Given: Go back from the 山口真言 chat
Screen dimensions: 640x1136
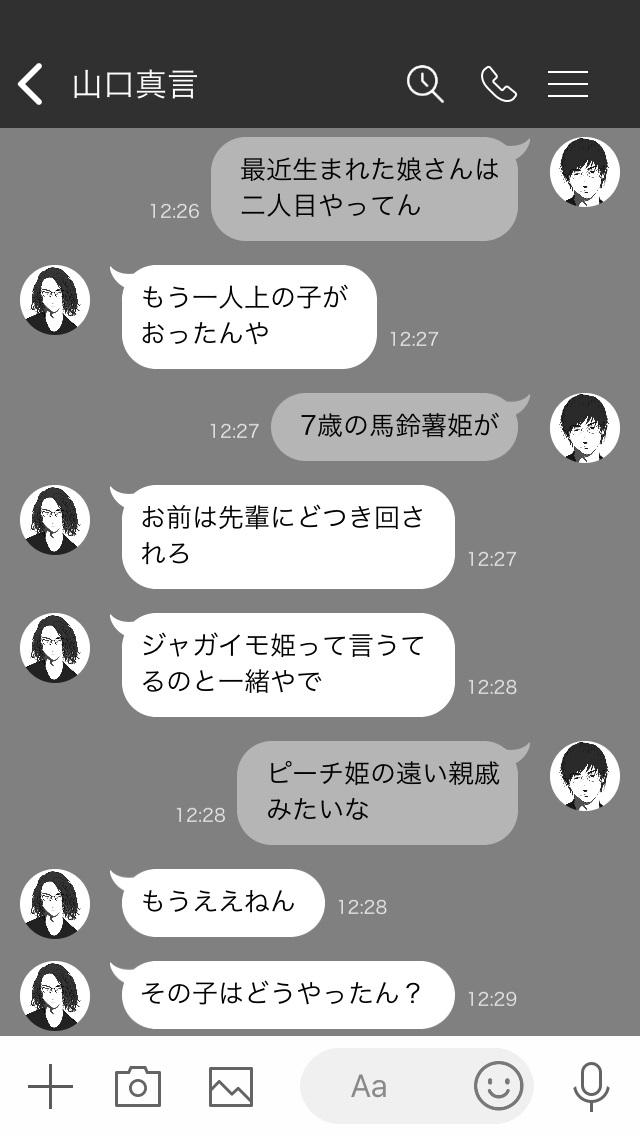Looking at the screenshot, I should pos(32,84).
